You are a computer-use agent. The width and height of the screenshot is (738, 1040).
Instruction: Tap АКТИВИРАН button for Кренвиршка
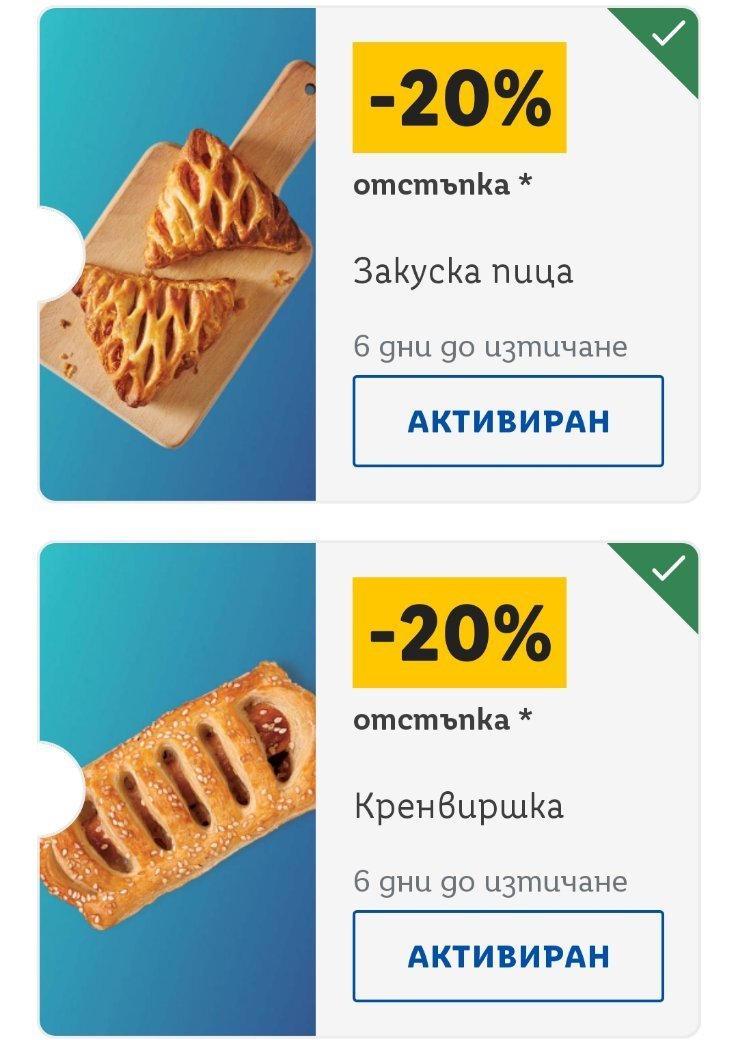pos(508,956)
